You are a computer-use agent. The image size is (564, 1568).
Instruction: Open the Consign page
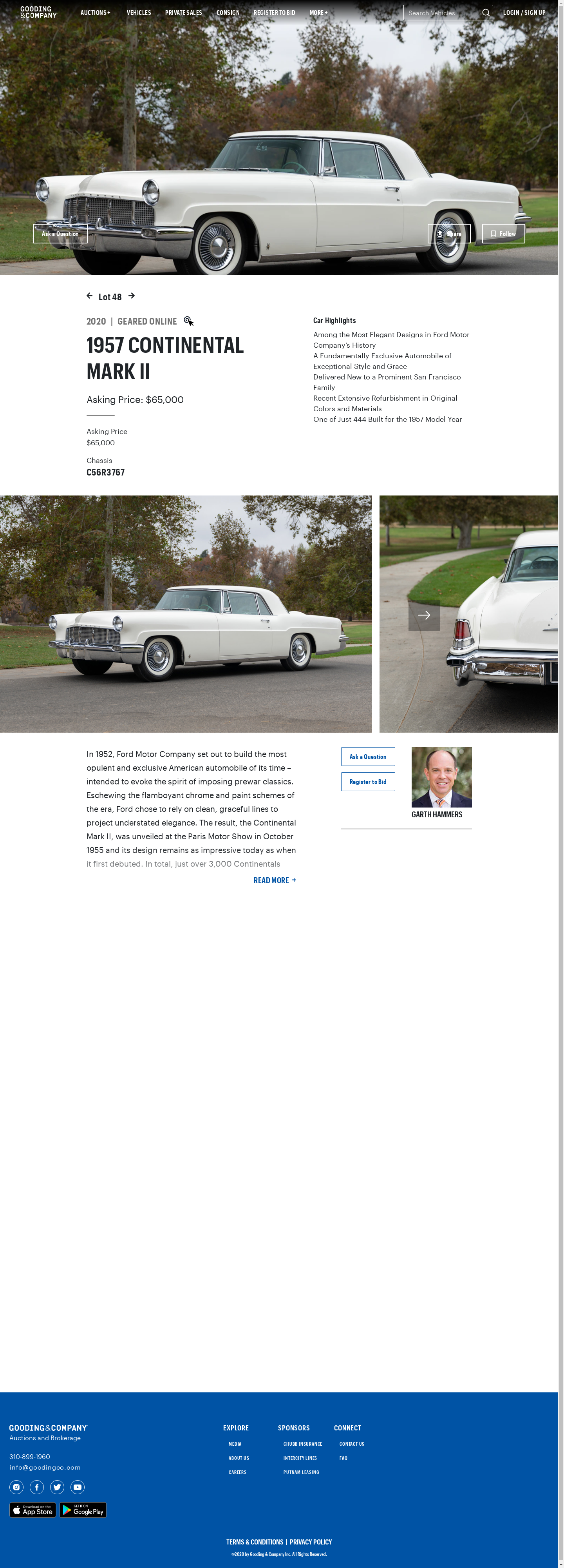(228, 13)
